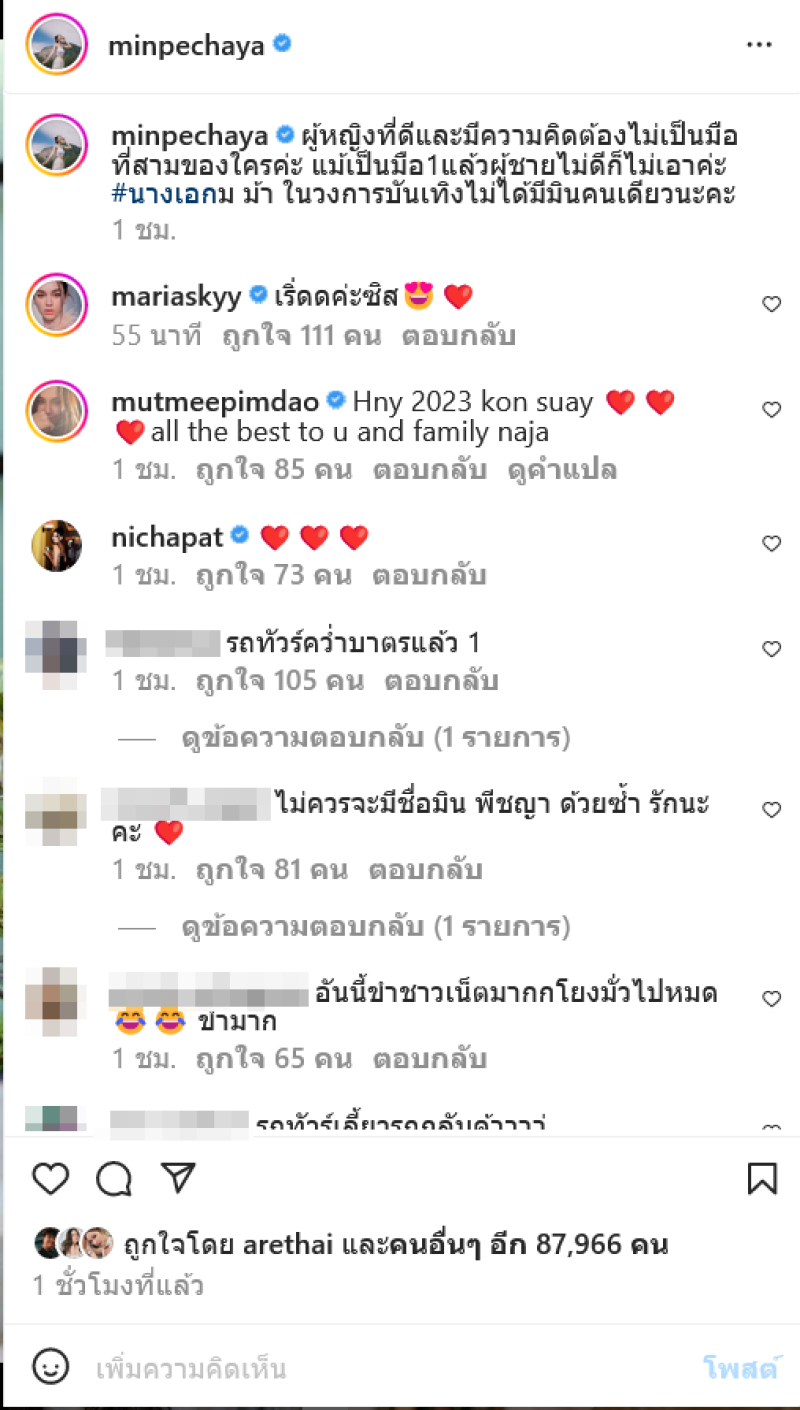Reply to mariaskyy's comment
This screenshot has width=800, height=1410.
point(458,336)
